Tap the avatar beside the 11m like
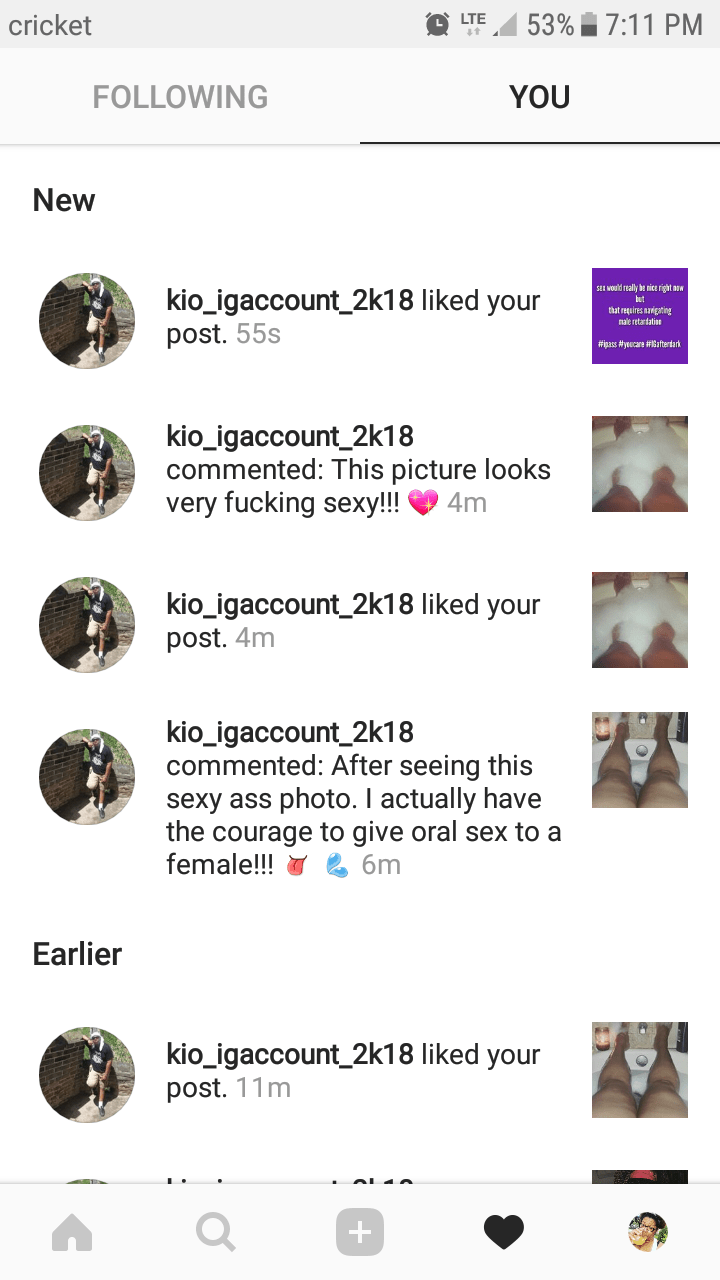 click(x=87, y=1075)
